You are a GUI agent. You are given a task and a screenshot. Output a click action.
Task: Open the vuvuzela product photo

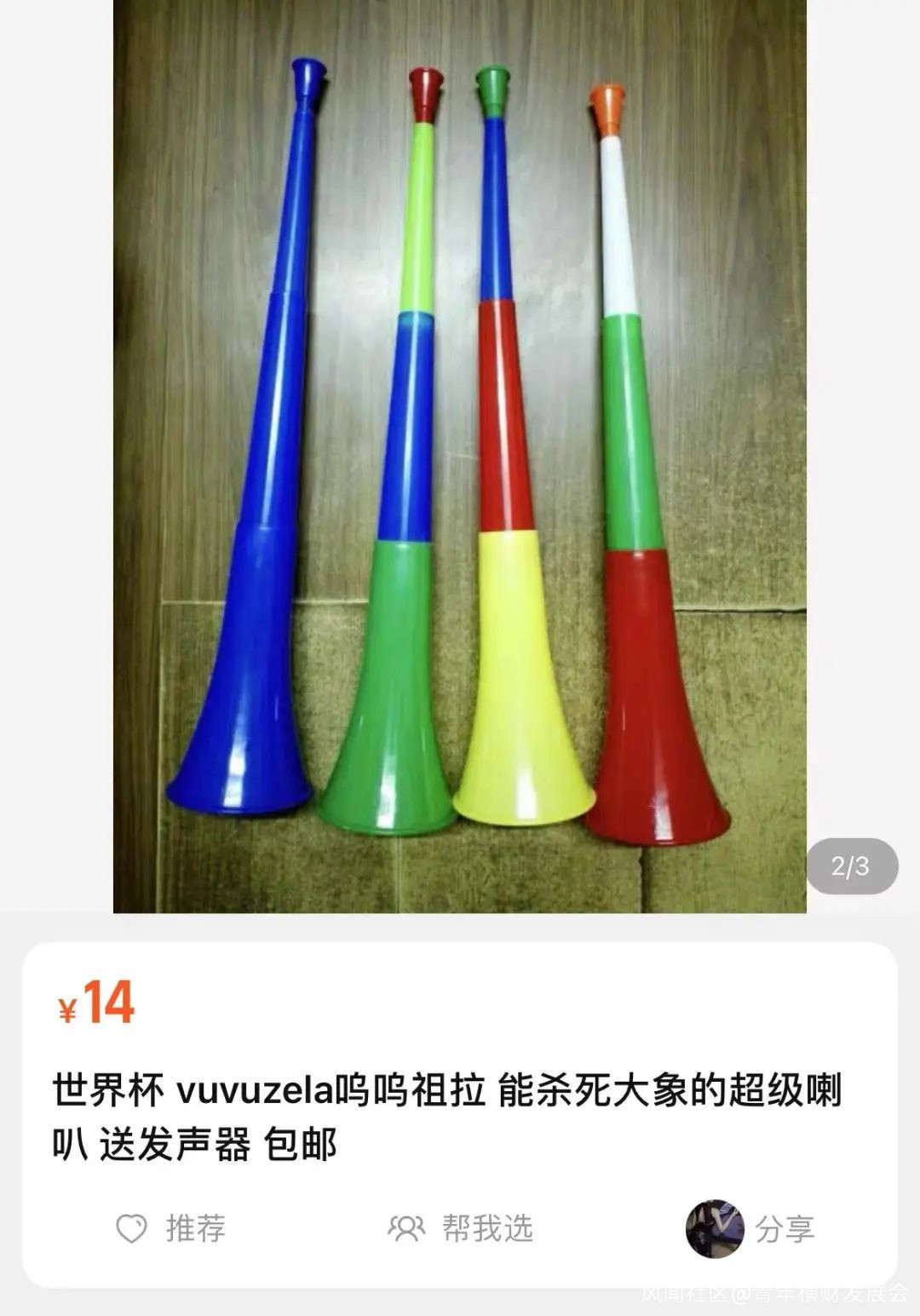coord(460,456)
